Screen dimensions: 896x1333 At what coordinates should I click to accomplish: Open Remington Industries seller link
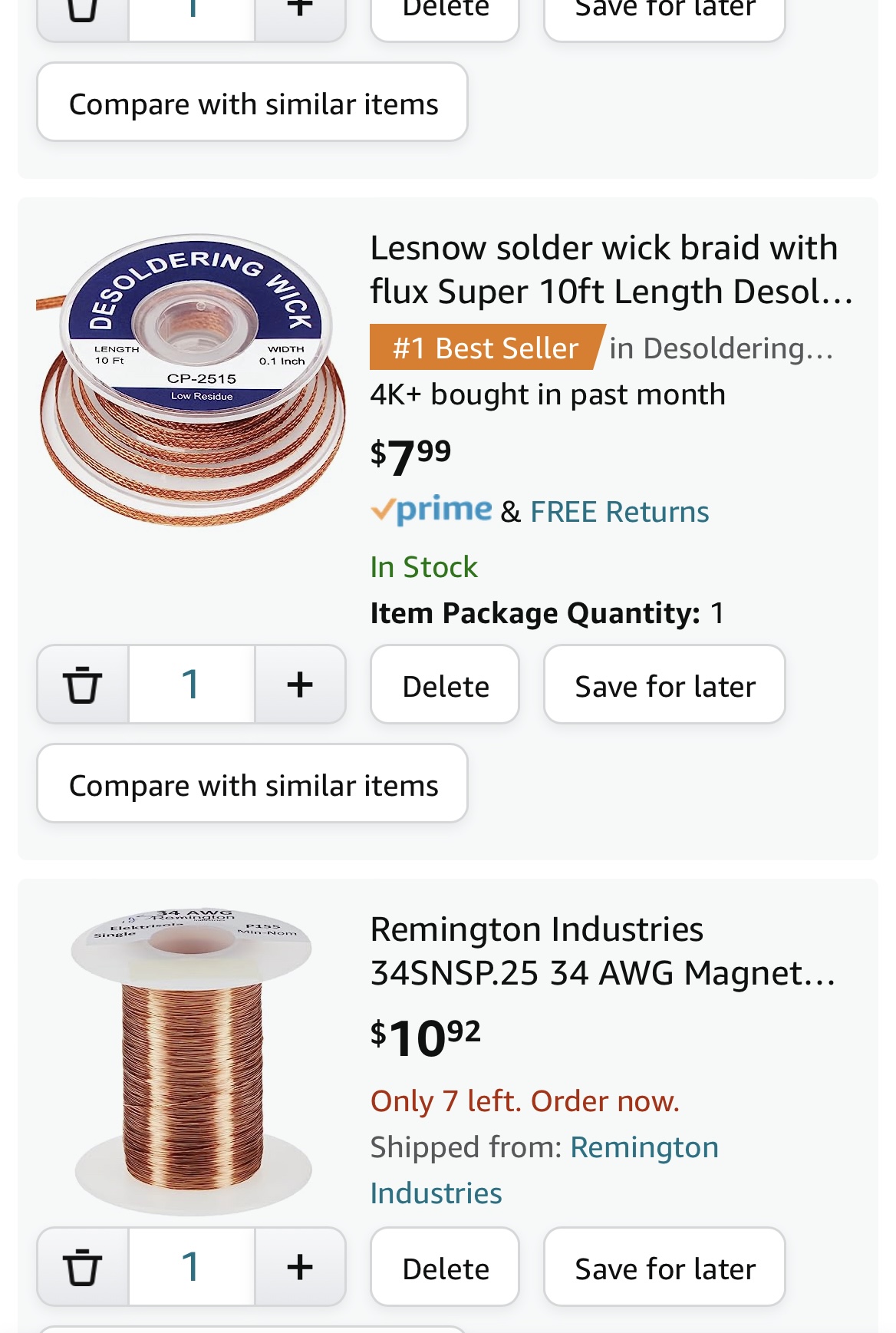point(545,1170)
